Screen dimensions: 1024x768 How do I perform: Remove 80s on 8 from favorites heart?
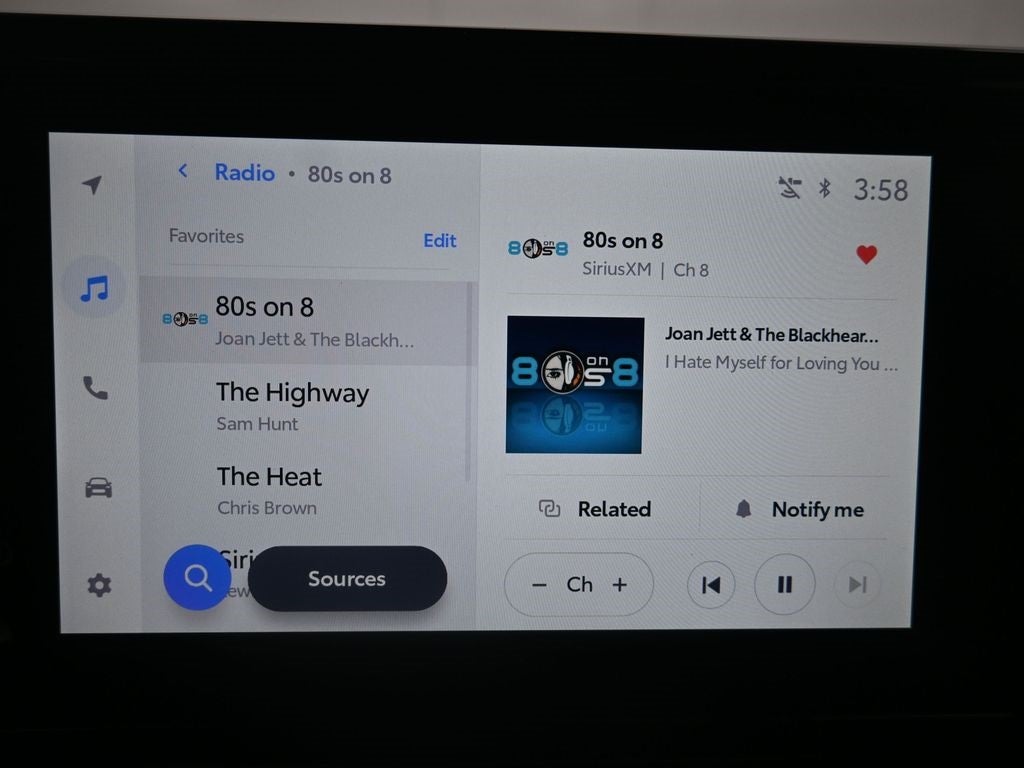click(x=866, y=255)
